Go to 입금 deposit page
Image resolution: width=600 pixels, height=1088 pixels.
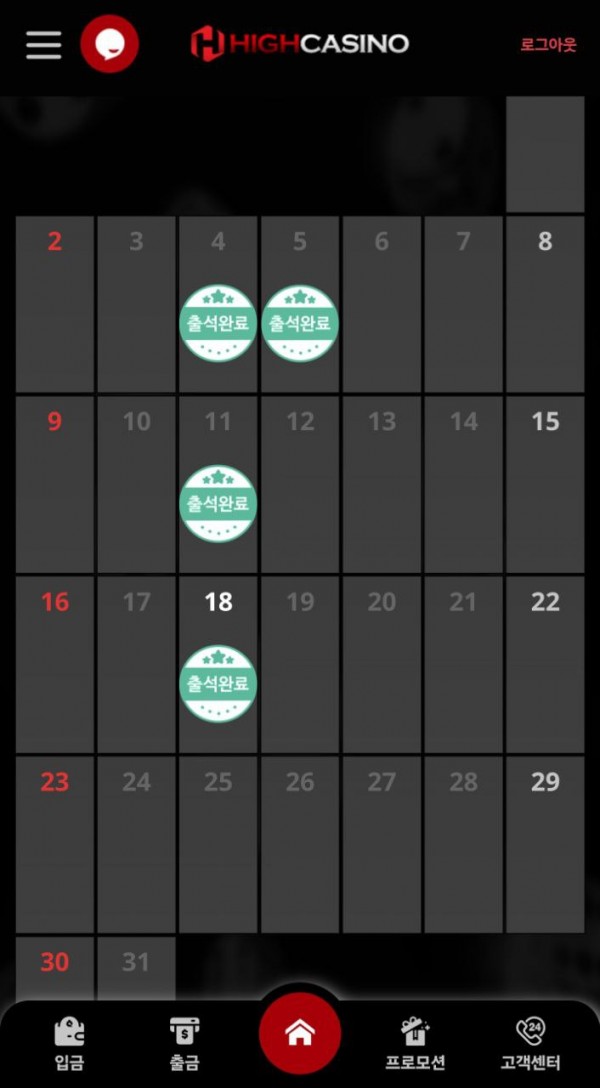coord(69,1044)
